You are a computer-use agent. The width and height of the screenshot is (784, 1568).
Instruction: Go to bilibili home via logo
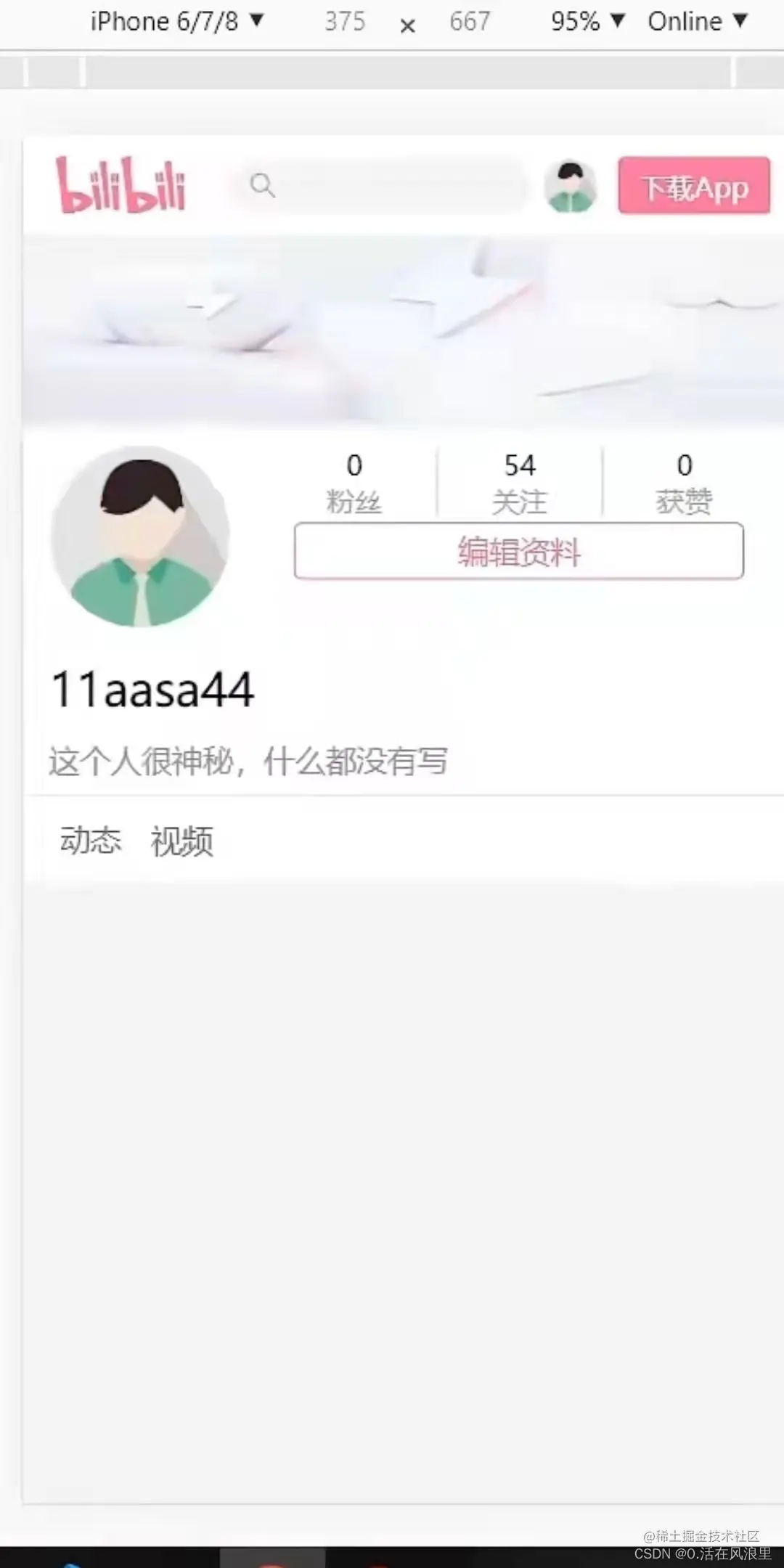coord(121,185)
